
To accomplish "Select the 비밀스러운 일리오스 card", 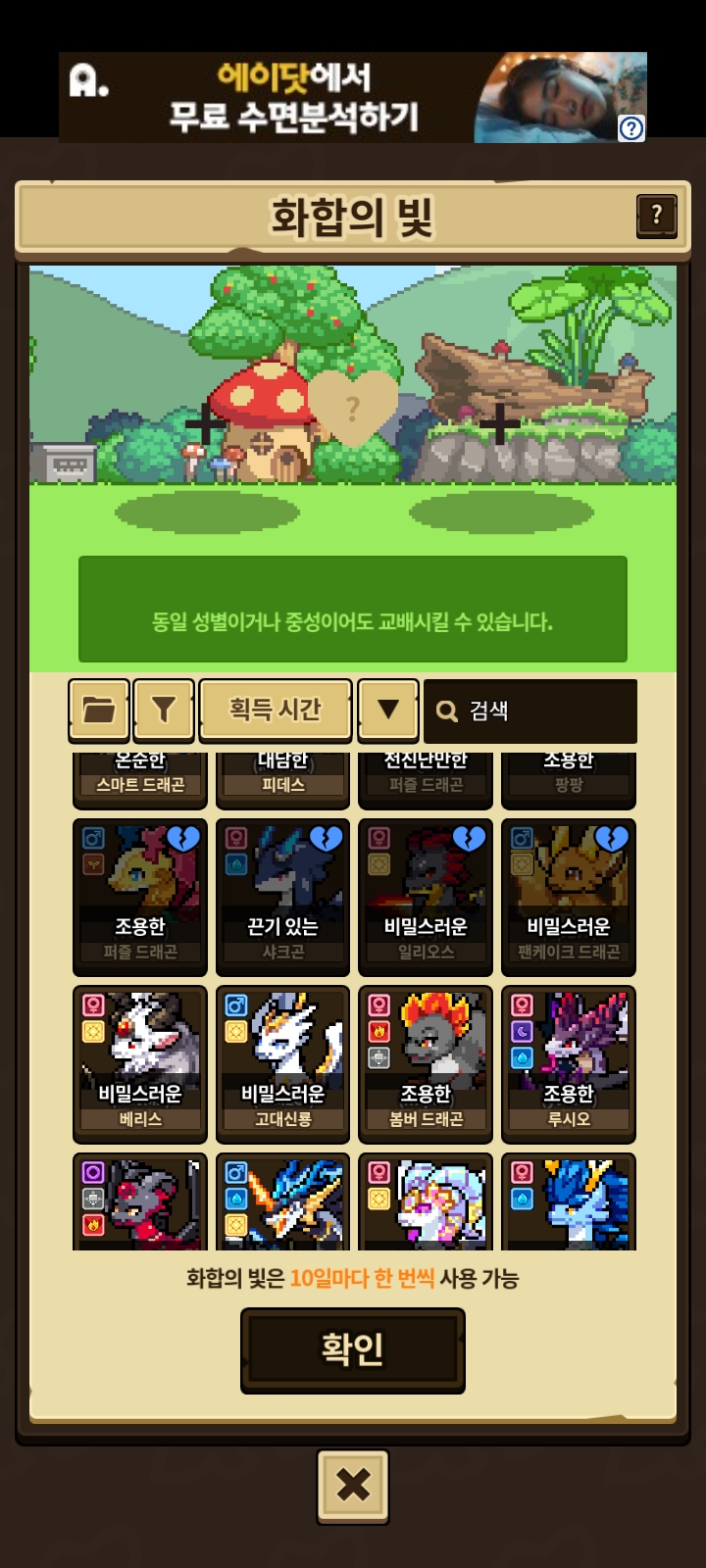I will coord(426,897).
